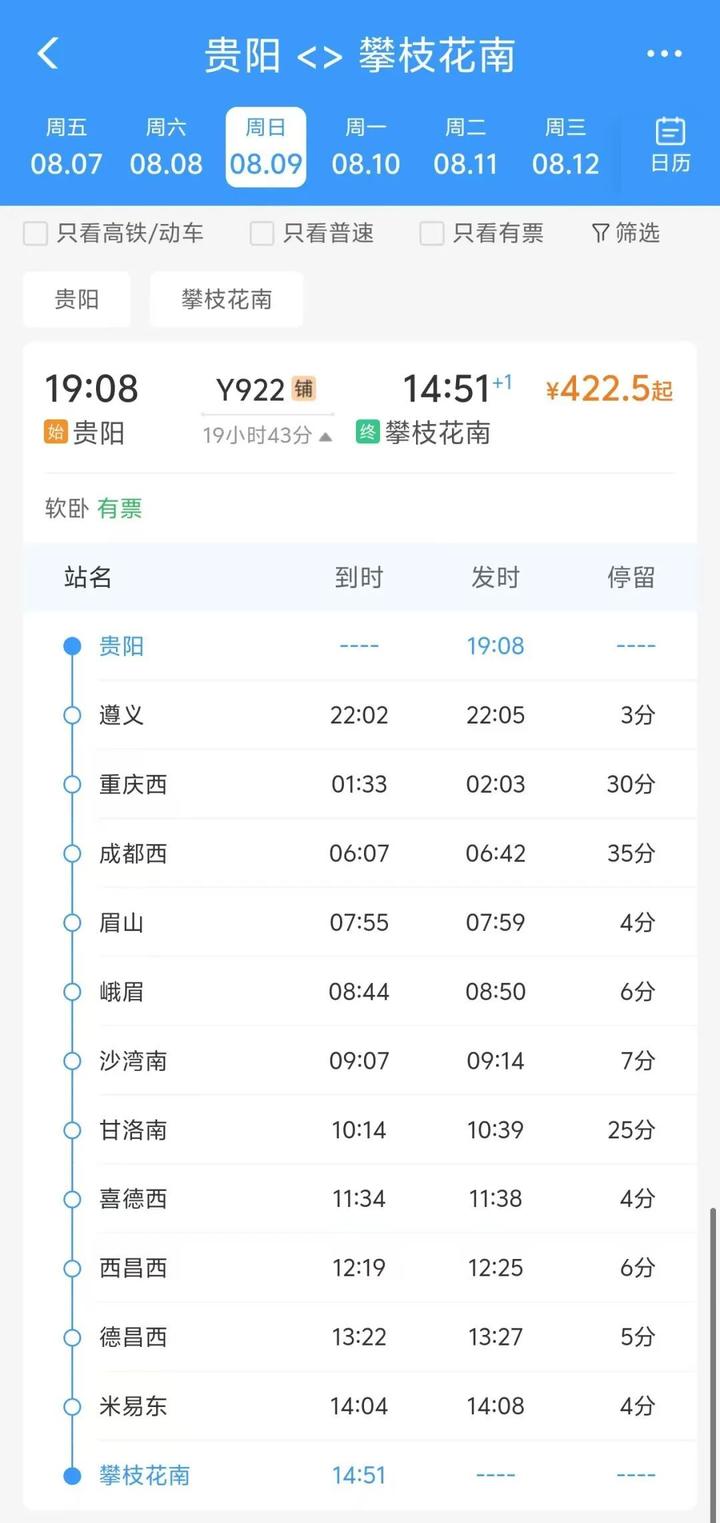Viewport: 720px width, 1523px height.
Task: Collapse the stop list via 19小时43分
Action: (267, 436)
